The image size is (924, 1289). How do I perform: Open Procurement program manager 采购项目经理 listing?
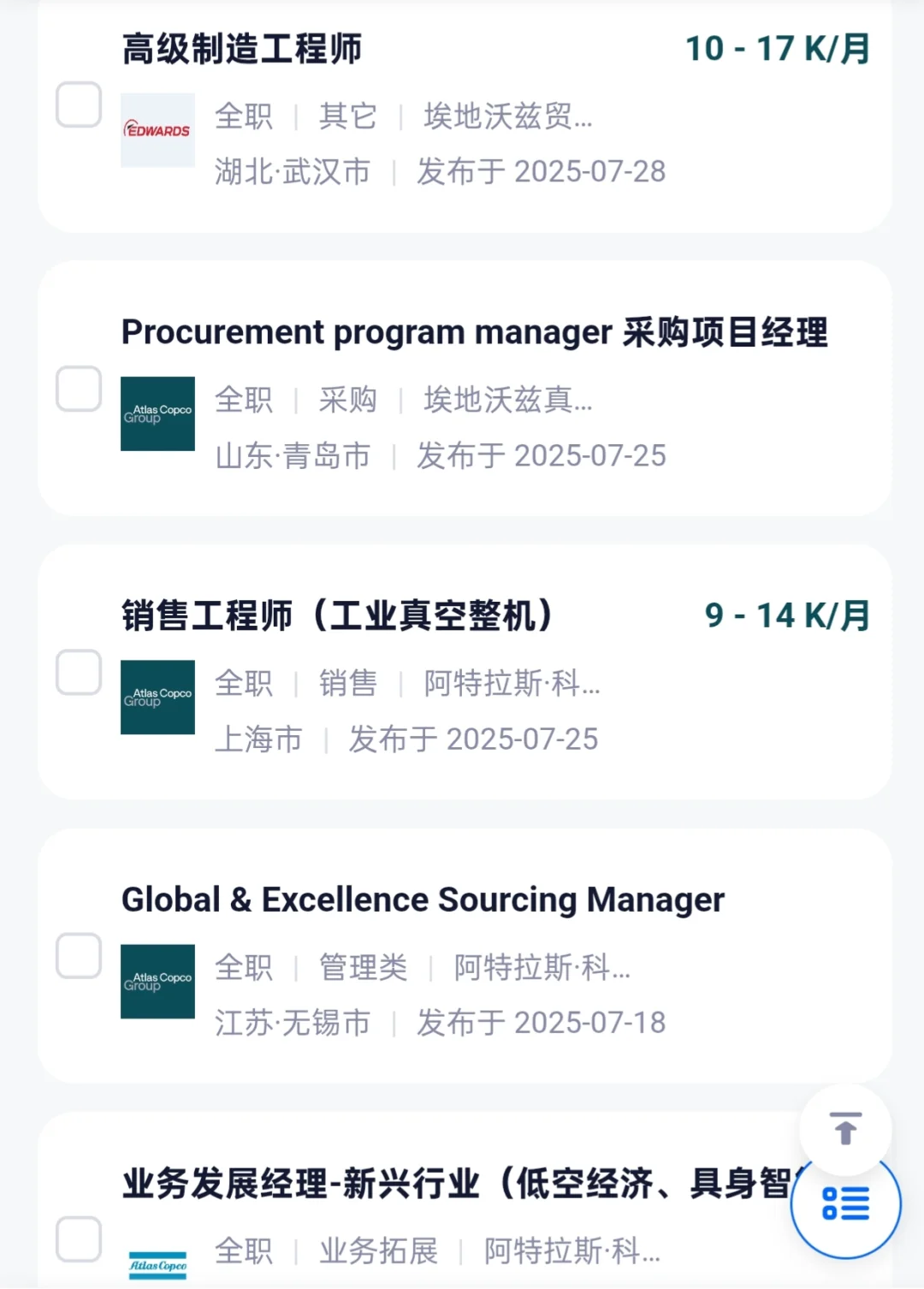click(474, 332)
